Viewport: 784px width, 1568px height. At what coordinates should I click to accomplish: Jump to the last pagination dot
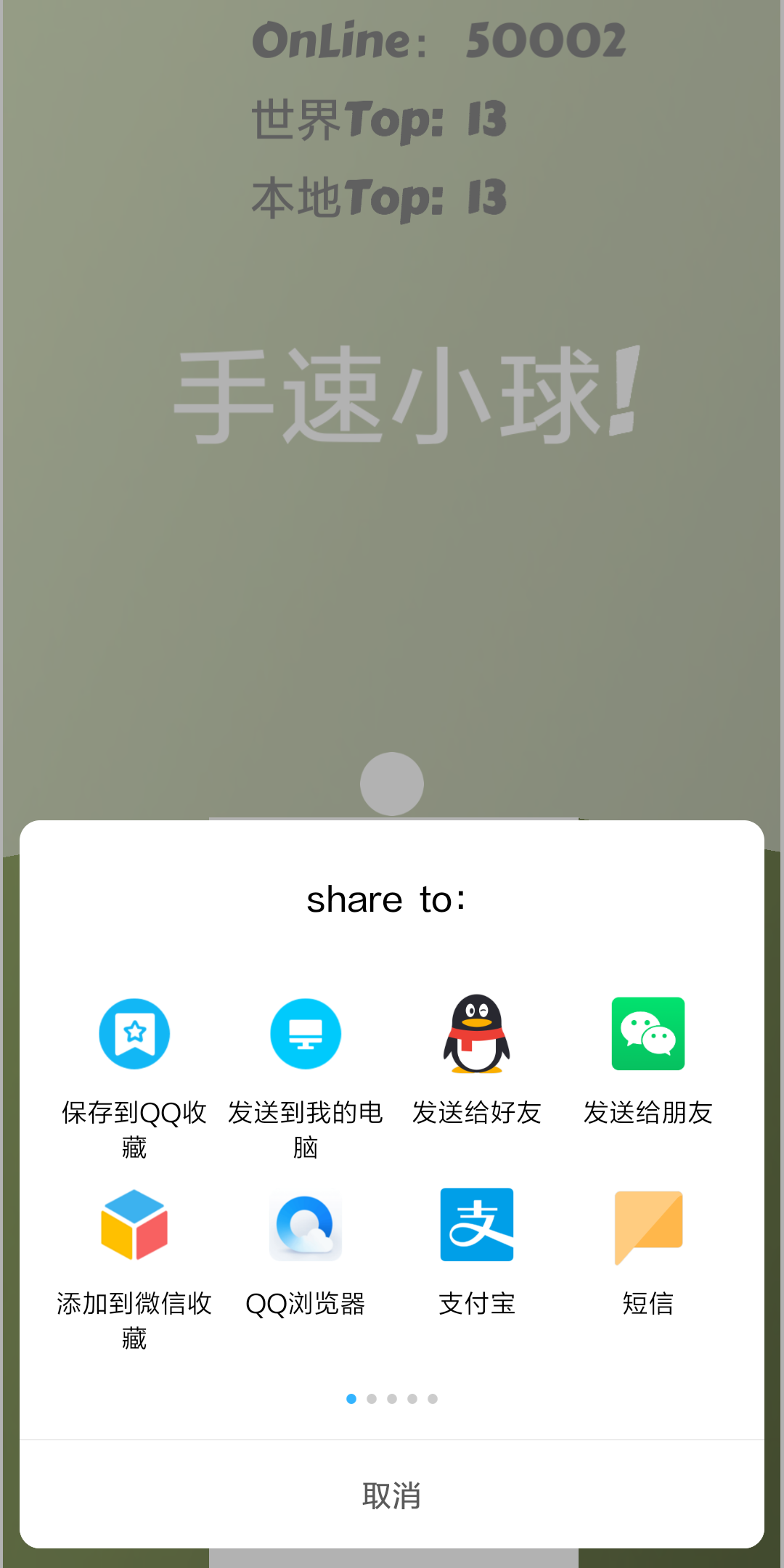432,1398
